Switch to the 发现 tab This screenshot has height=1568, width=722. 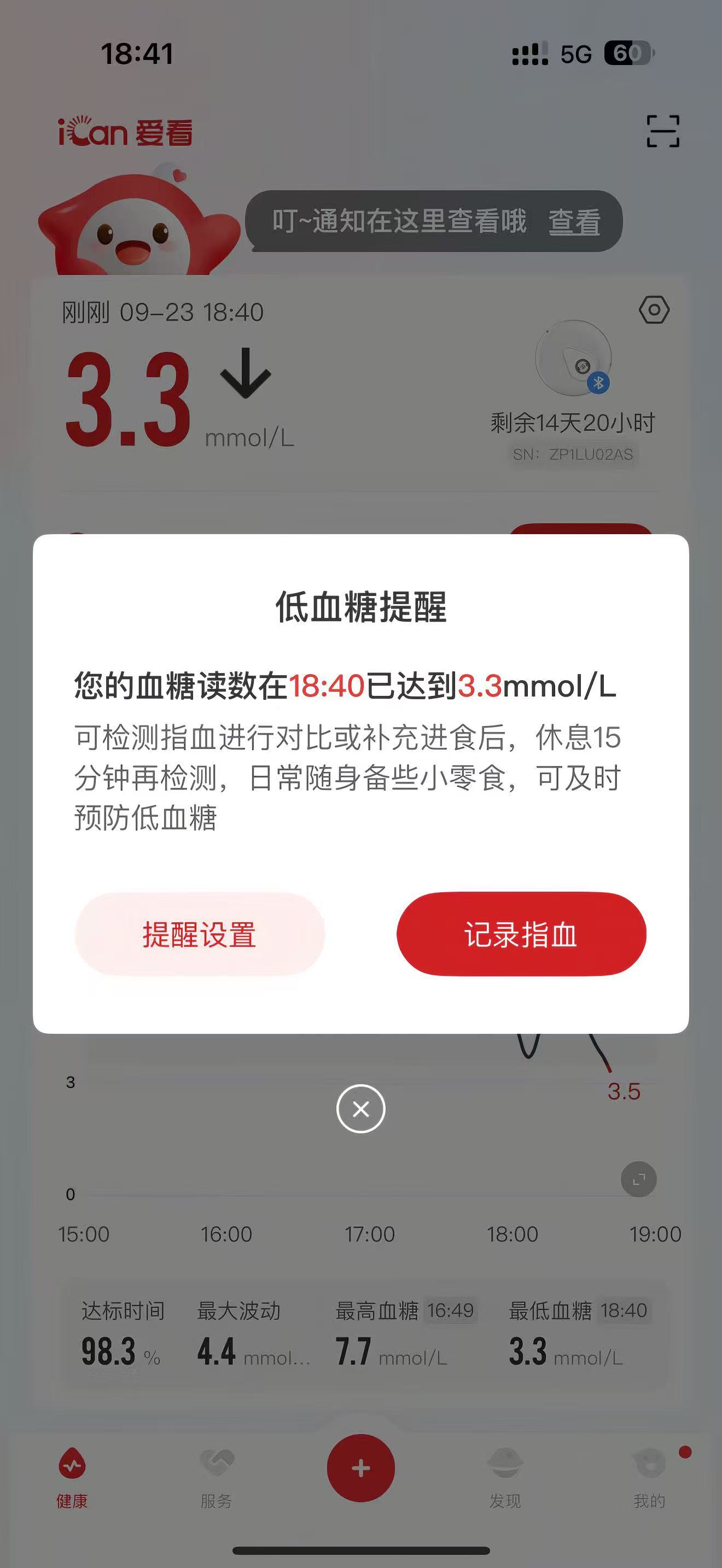coord(505,1476)
